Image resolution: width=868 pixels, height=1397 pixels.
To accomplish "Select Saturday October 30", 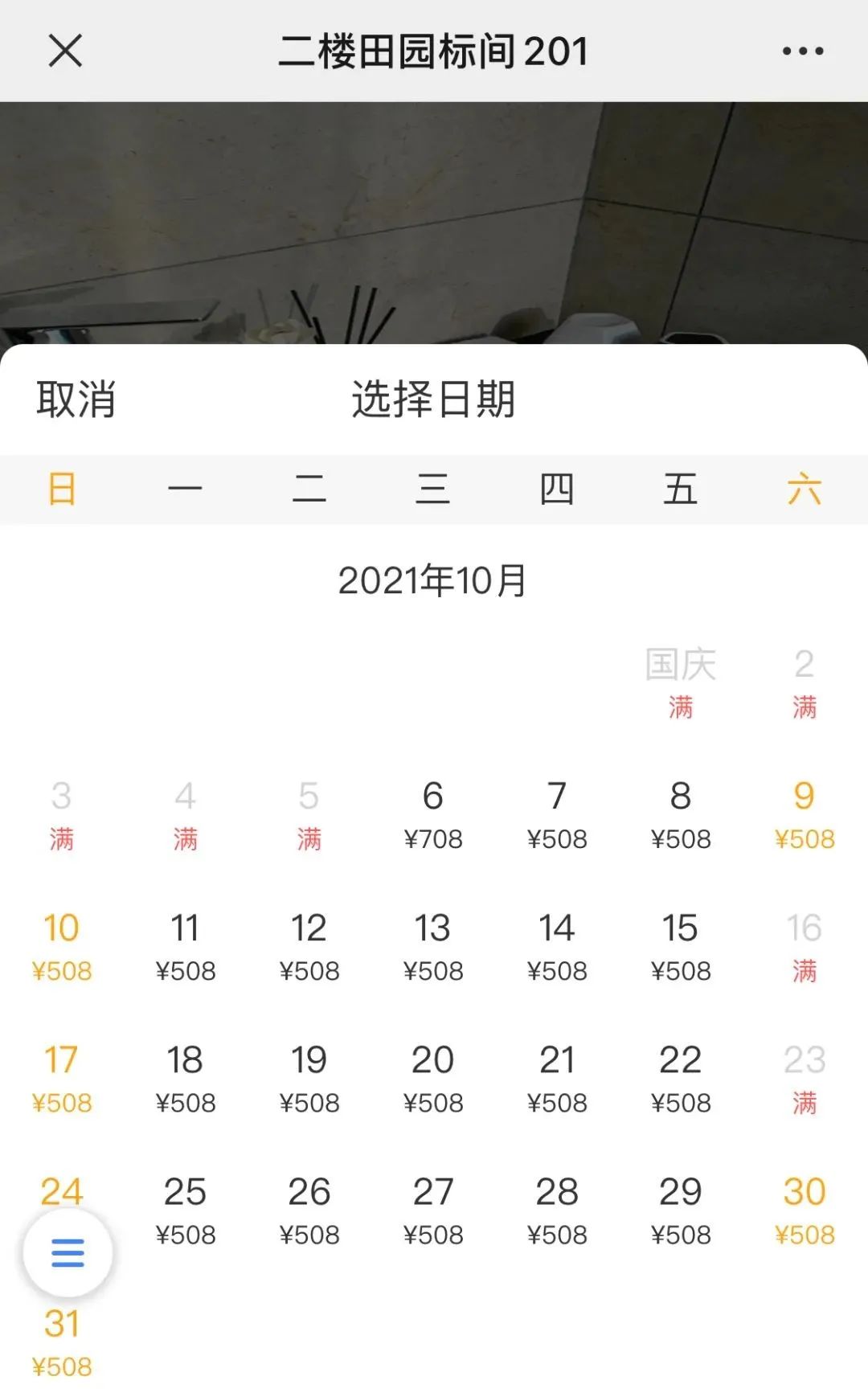I will coord(804,1210).
